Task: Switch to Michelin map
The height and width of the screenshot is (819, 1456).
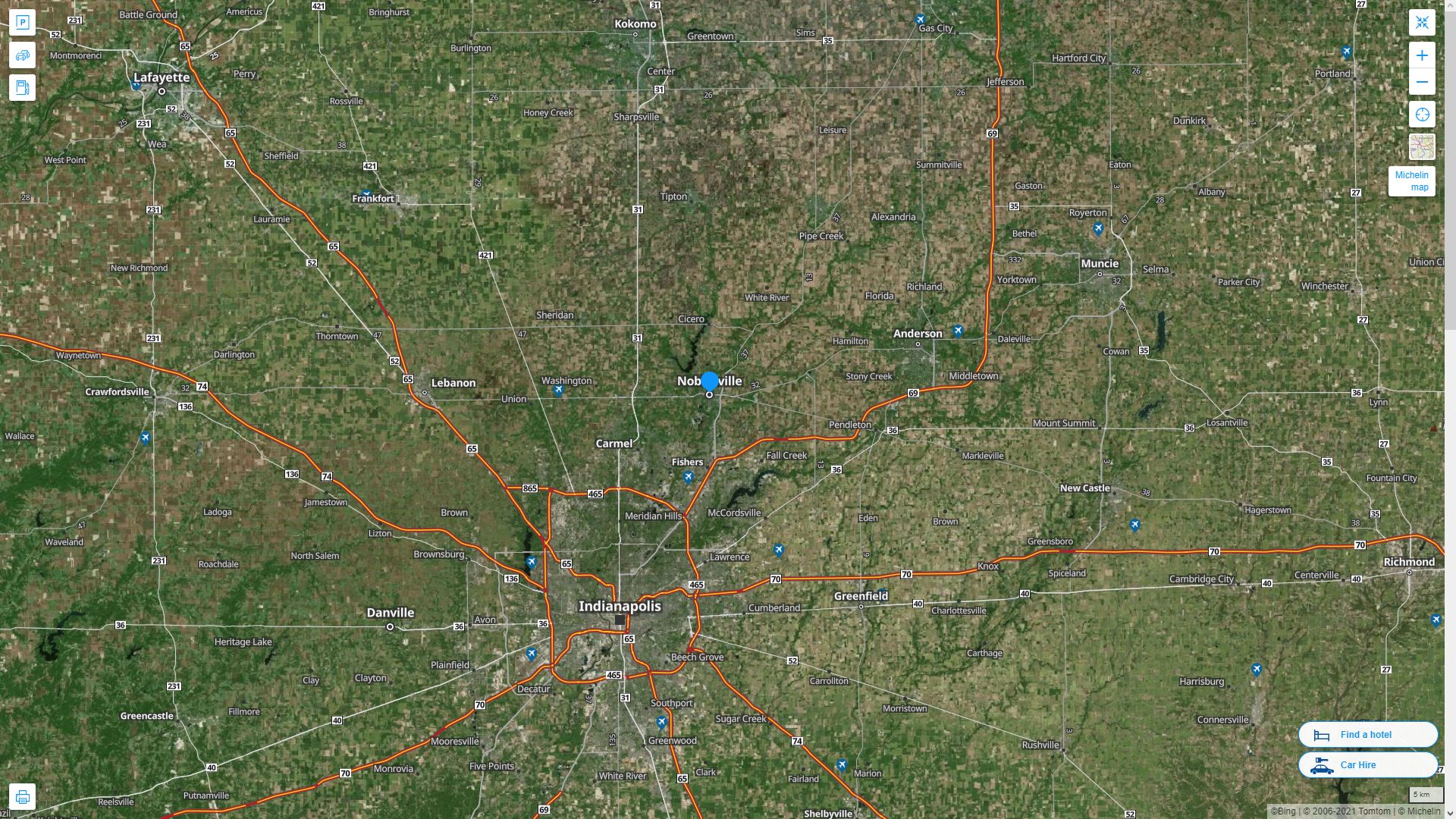Action: point(1411,181)
